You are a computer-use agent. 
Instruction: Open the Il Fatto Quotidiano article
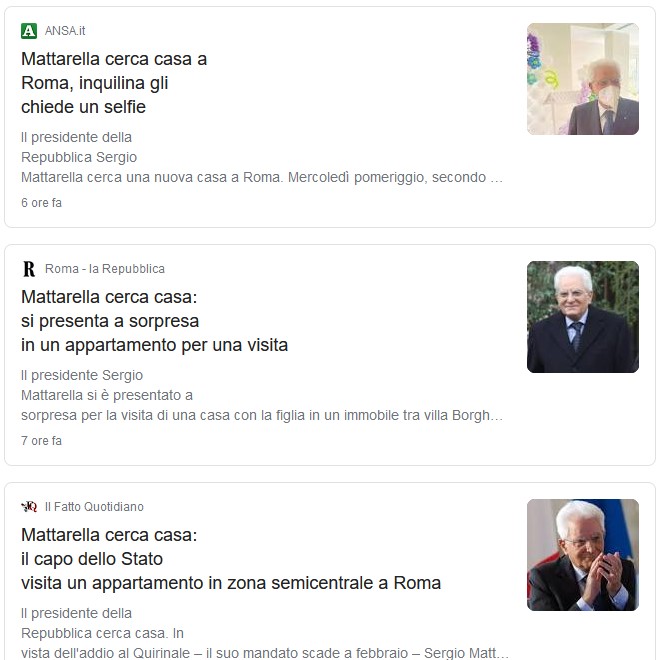230,559
